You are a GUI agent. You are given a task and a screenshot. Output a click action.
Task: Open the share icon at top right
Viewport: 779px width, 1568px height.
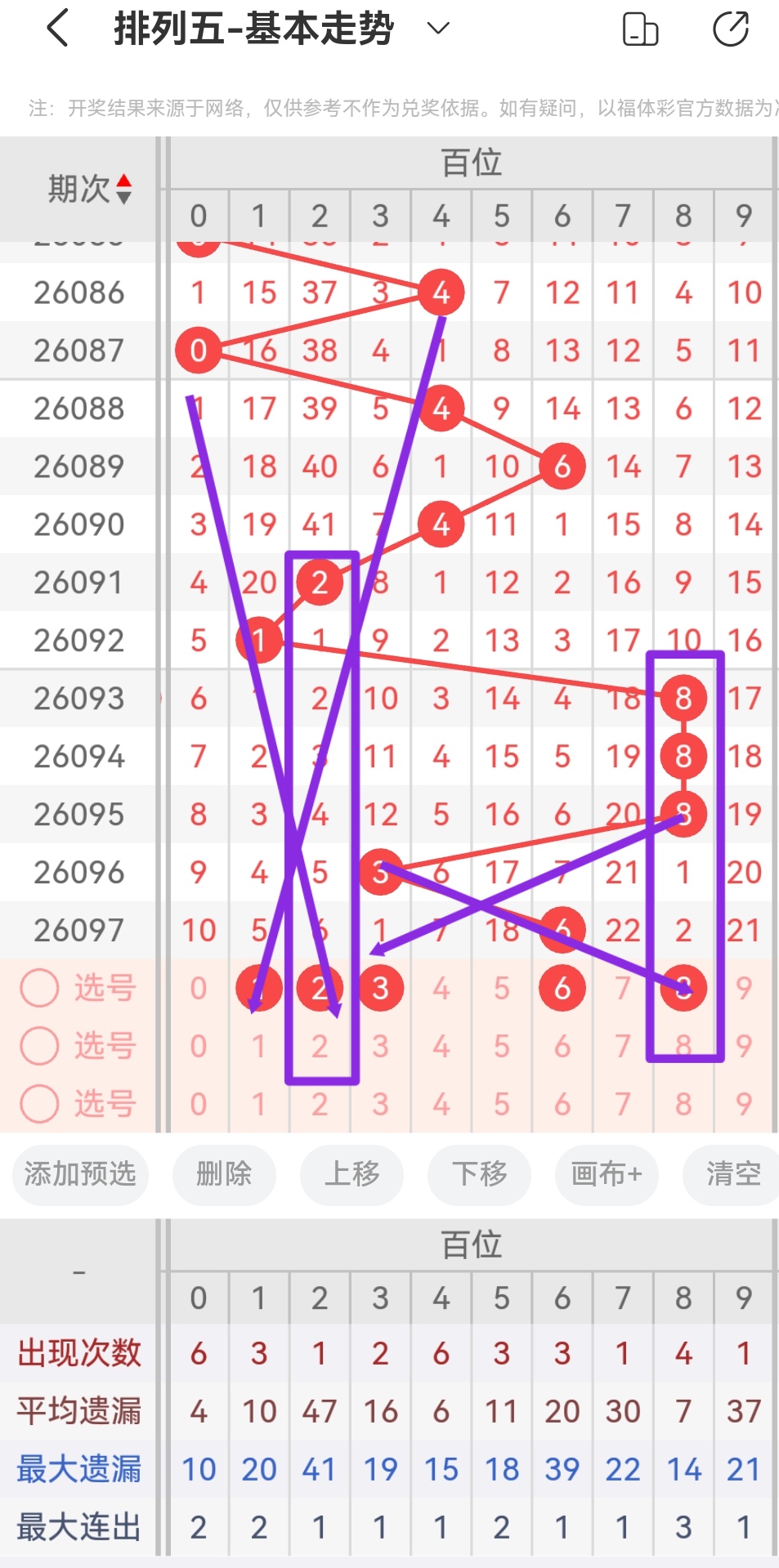click(732, 27)
